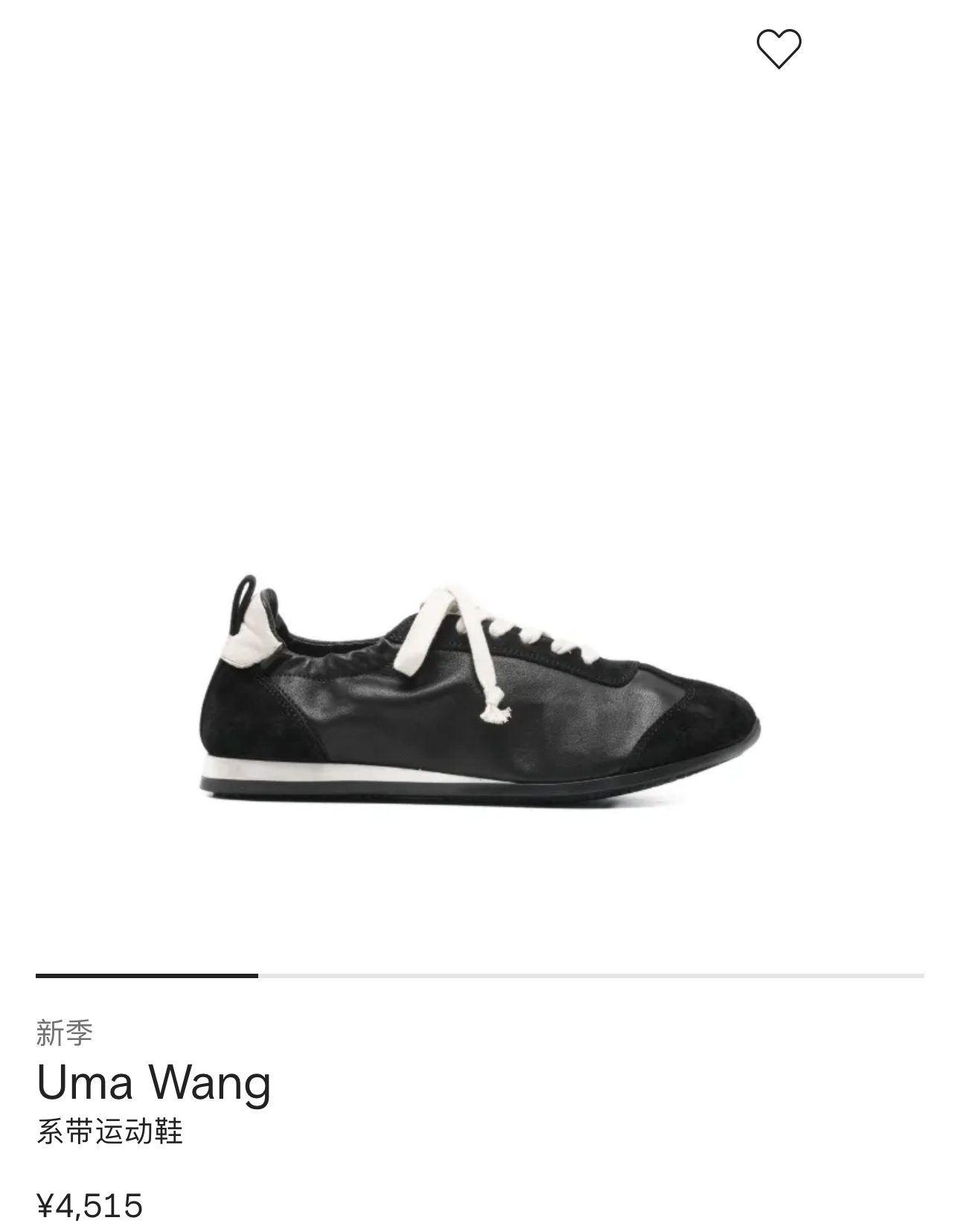The height and width of the screenshot is (1232, 960).
Task: Open the Uma Wang sneaker product image
Action: tap(479, 689)
